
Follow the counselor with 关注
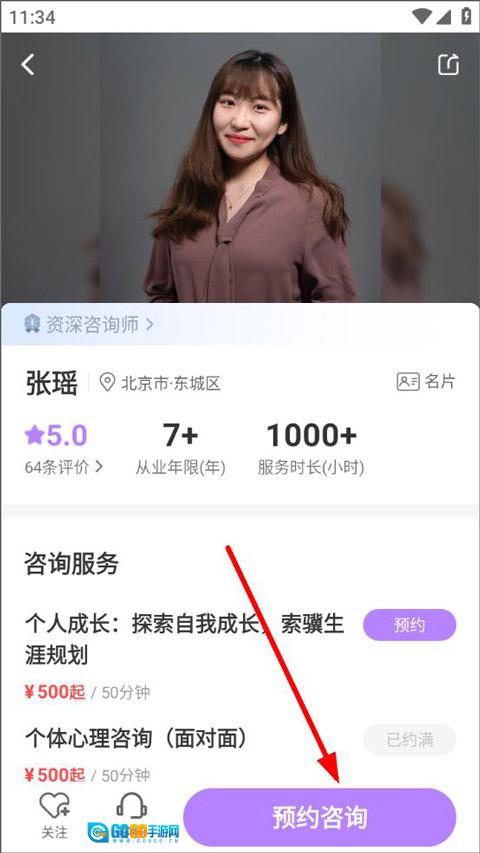pyautogui.click(x=54, y=814)
